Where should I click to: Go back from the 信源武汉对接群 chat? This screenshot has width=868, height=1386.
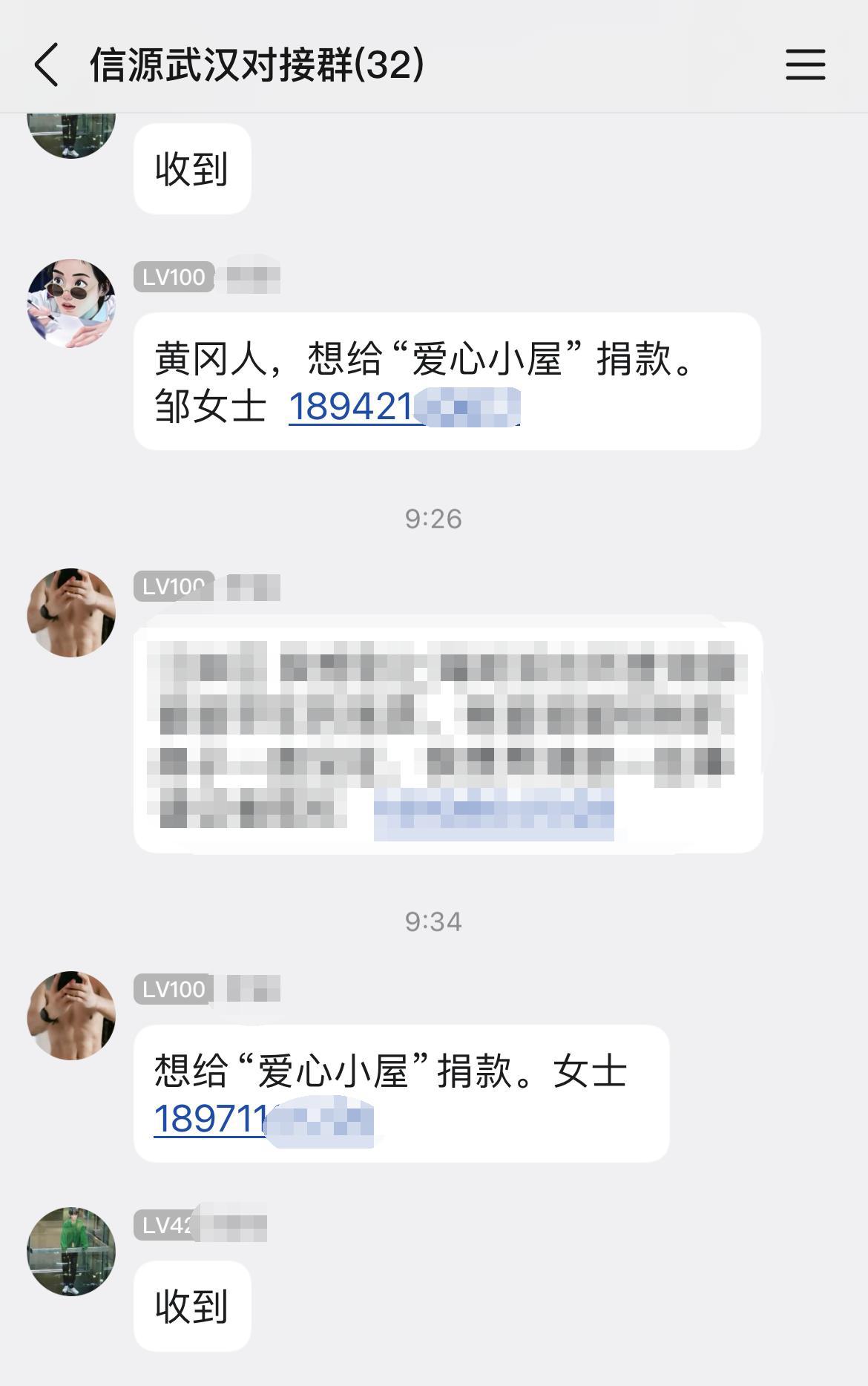click(x=47, y=65)
